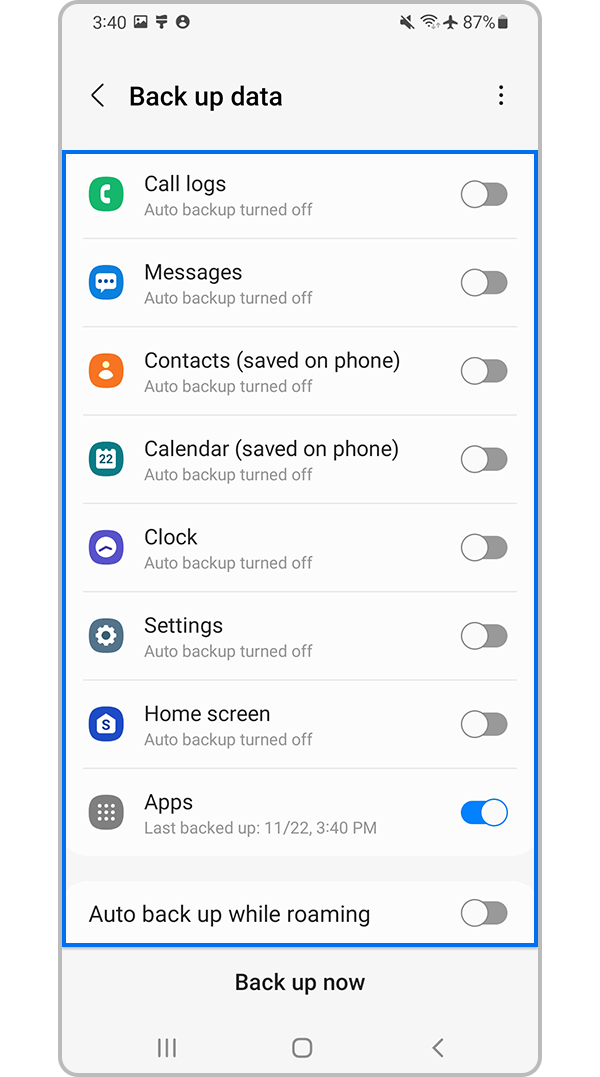The height and width of the screenshot is (1077, 600).
Task: Tap Back up now
Action: (x=300, y=982)
